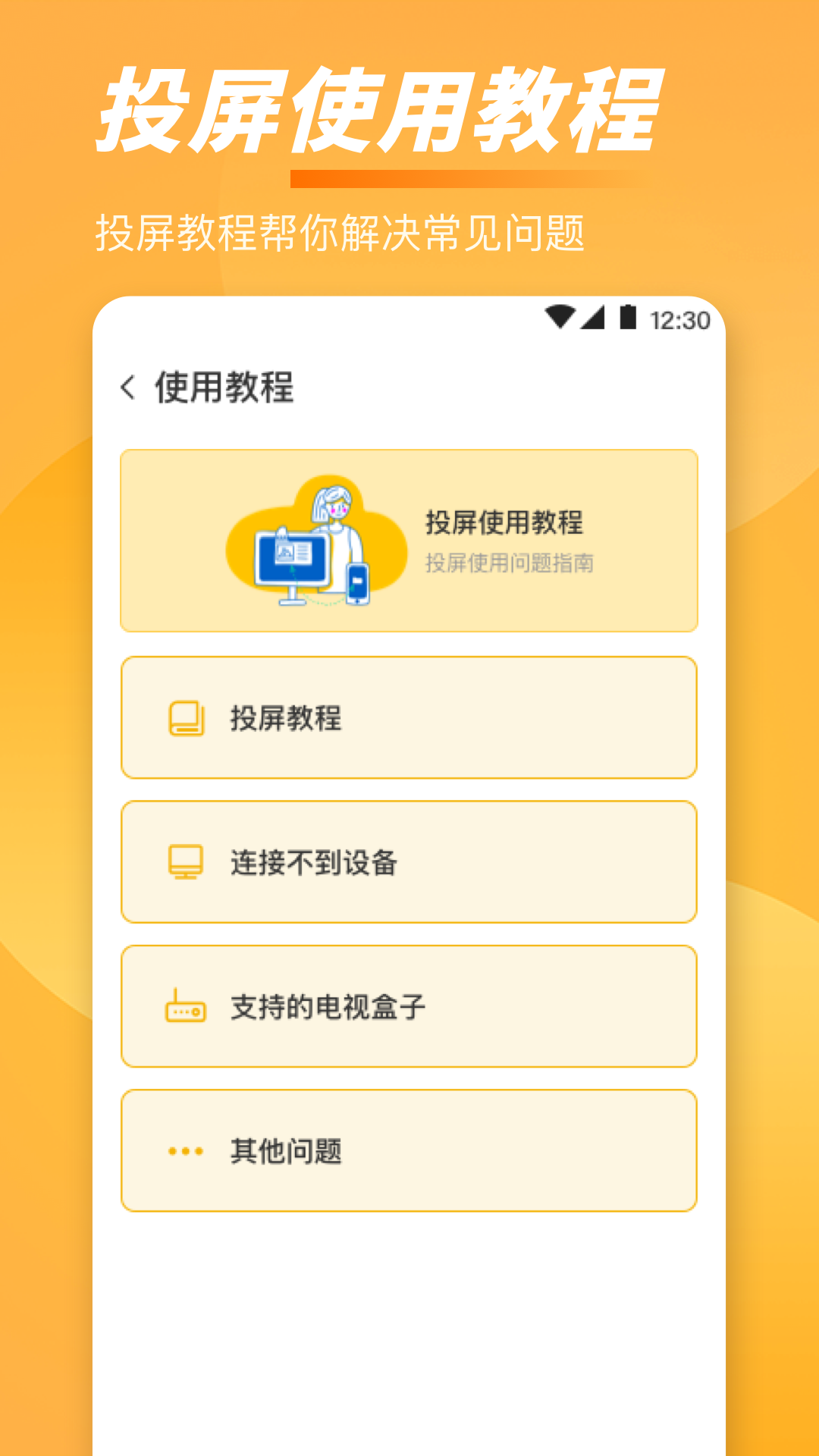This screenshot has height=1456, width=819.
Task: Select the book icon beside 投屏教程
Action: point(184,720)
